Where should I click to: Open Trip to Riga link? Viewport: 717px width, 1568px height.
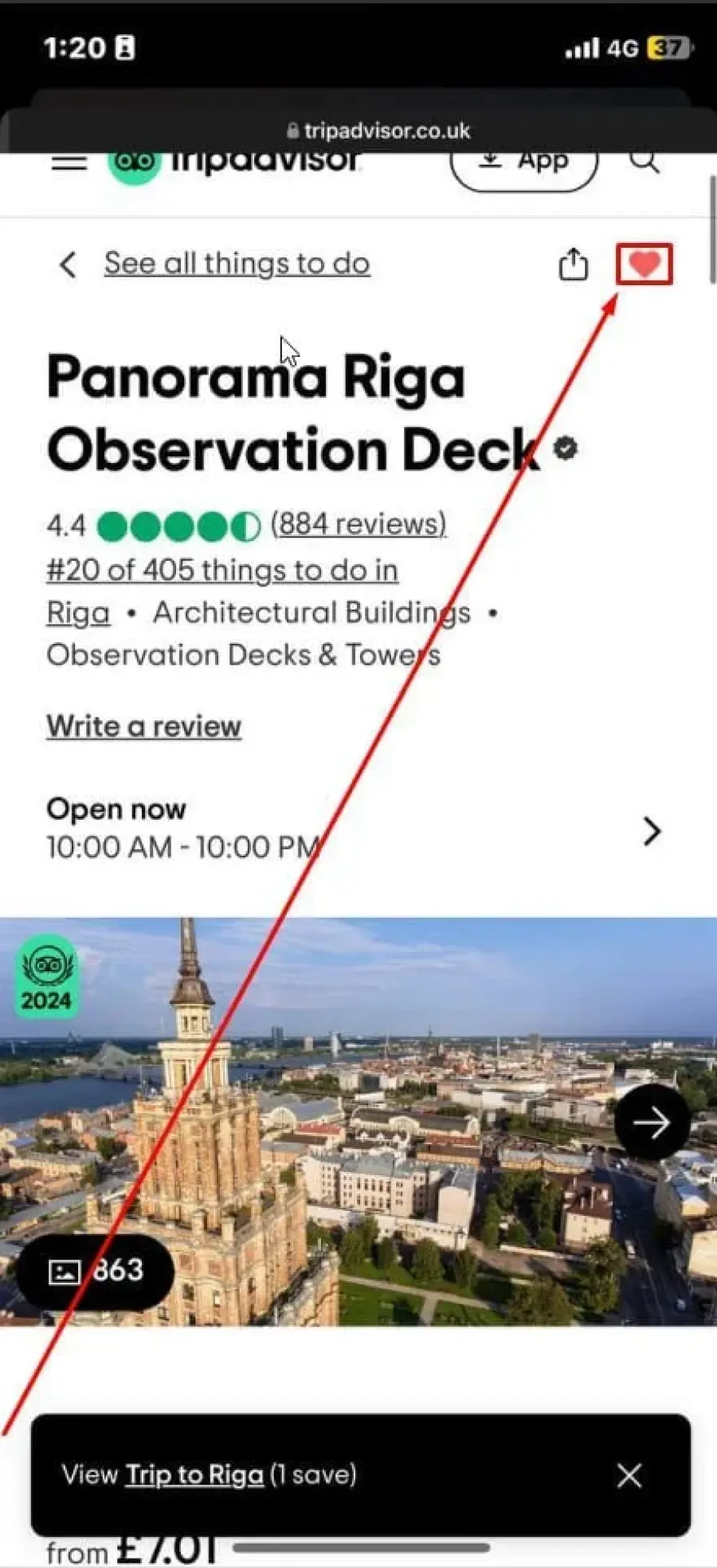click(x=194, y=1475)
